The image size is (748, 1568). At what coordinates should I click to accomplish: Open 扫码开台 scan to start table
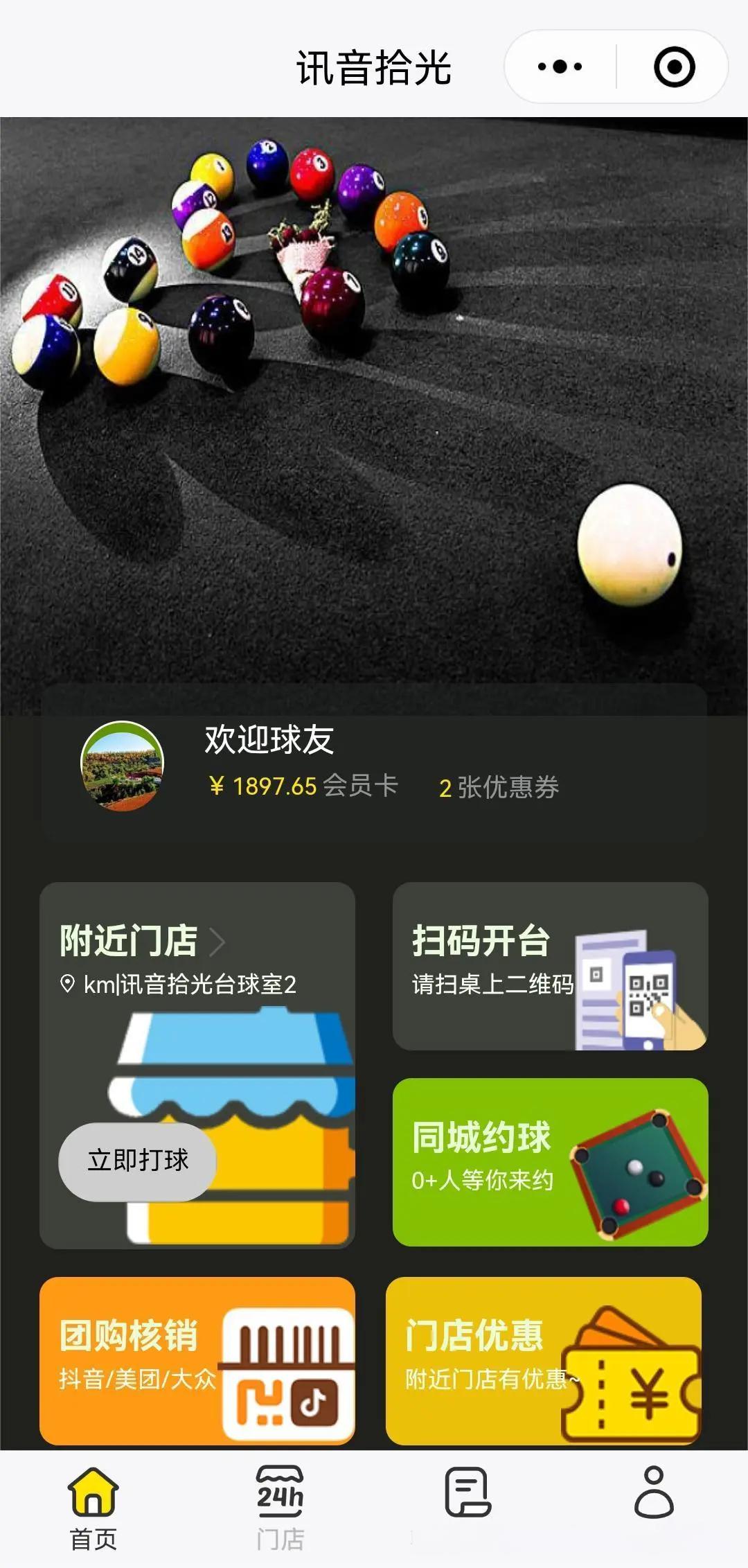point(550,966)
